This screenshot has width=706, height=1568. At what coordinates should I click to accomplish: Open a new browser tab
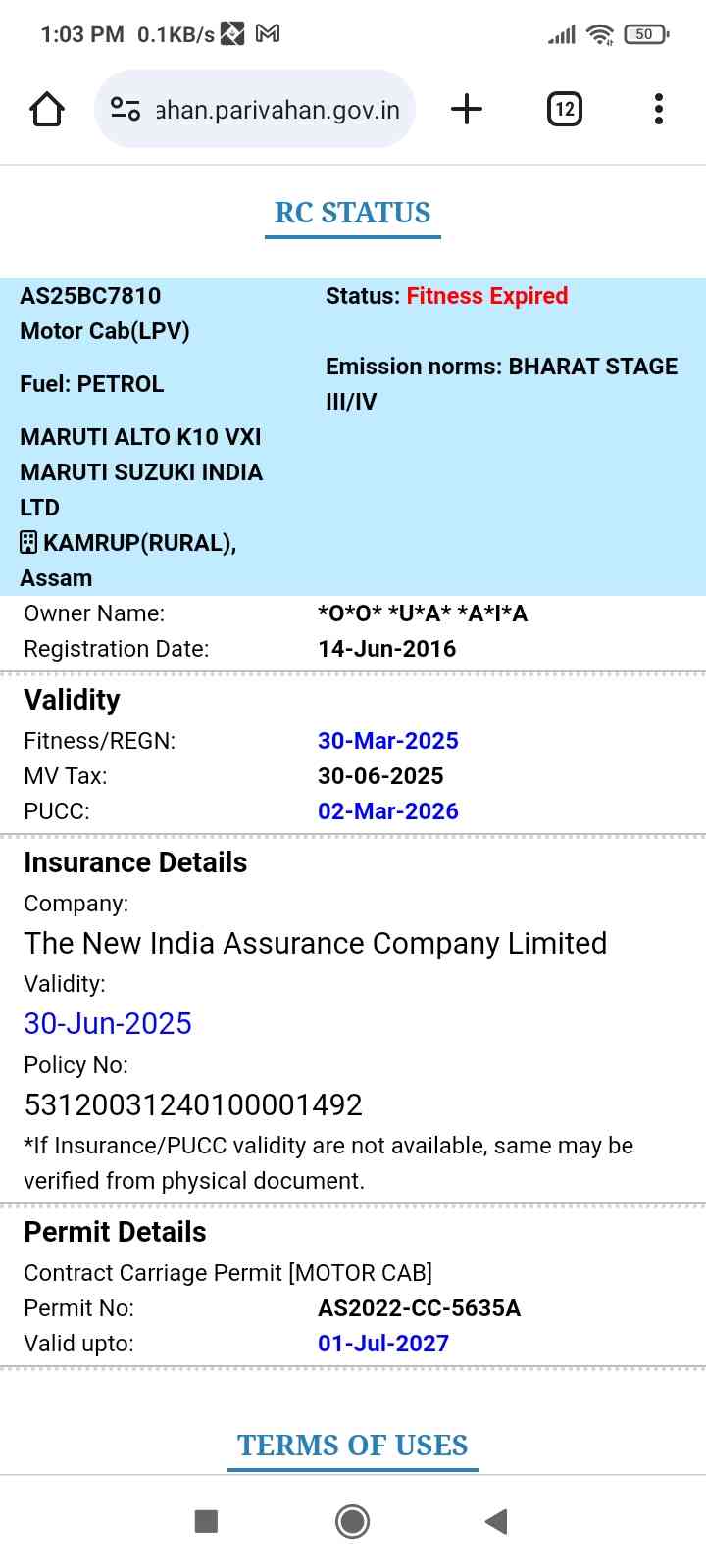(x=467, y=109)
